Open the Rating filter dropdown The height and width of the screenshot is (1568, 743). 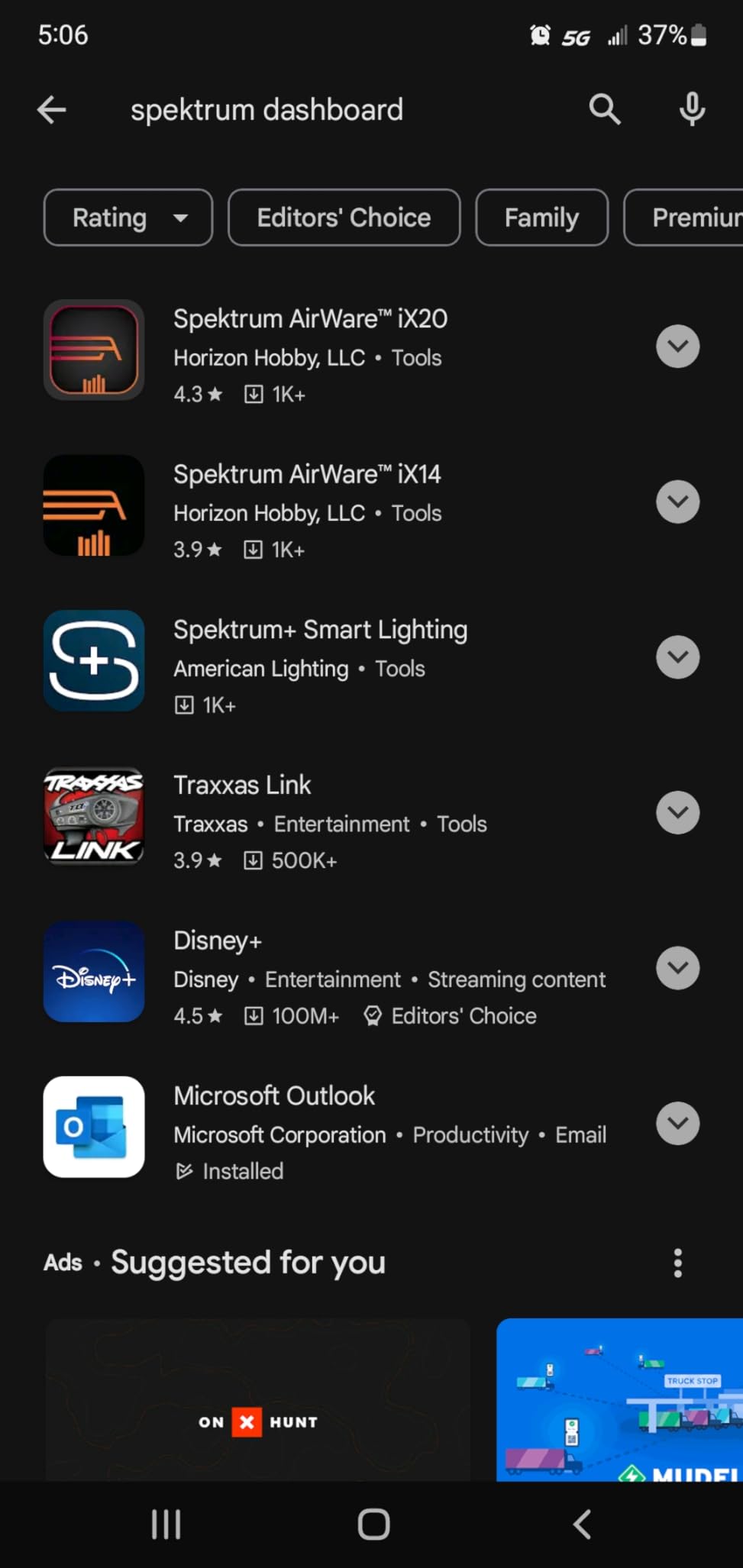tap(128, 218)
